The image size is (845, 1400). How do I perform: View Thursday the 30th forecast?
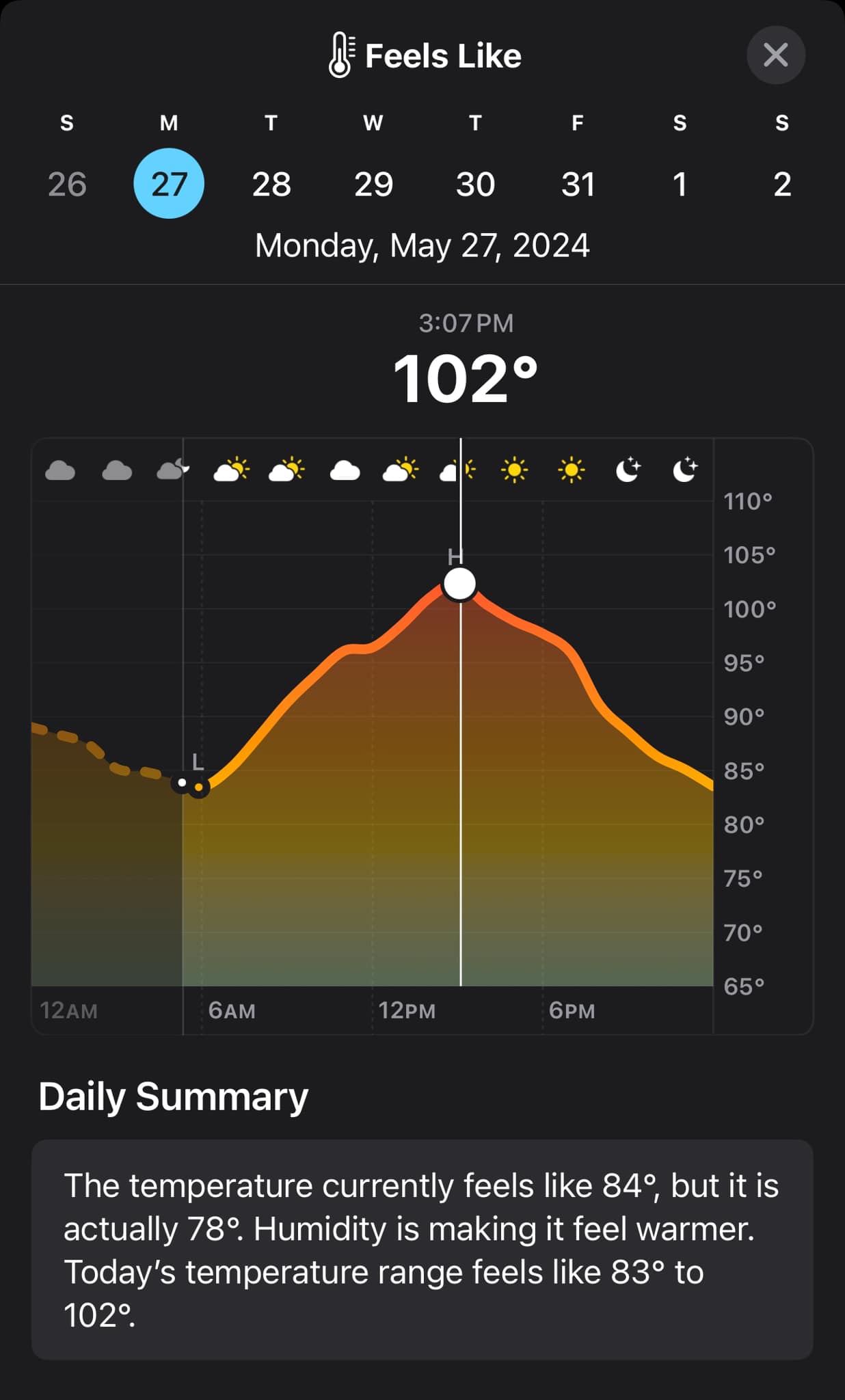click(475, 184)
